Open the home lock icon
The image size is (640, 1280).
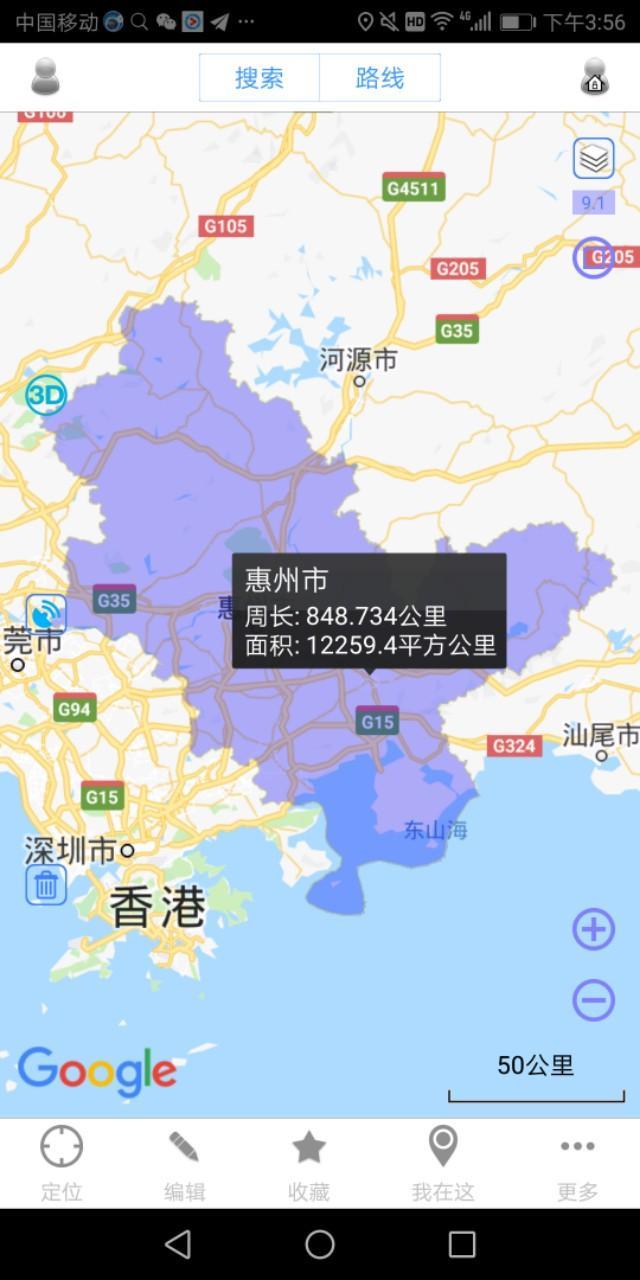594,77
